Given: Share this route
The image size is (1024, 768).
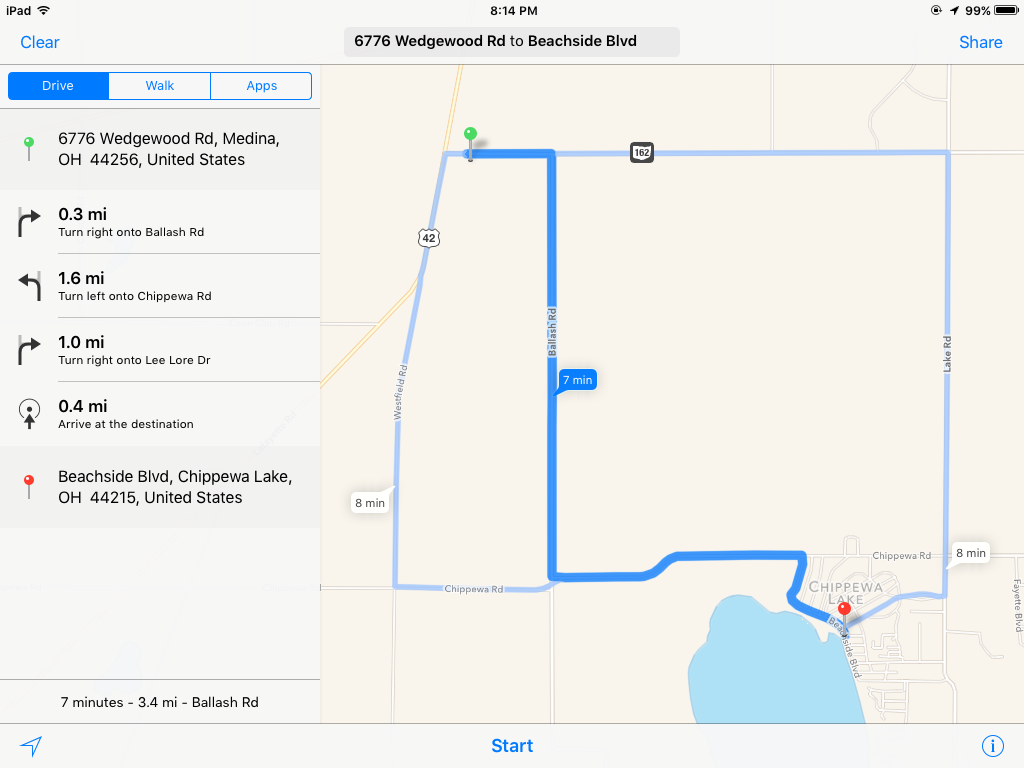Looking at the screenshot, I should click(980, 42).
